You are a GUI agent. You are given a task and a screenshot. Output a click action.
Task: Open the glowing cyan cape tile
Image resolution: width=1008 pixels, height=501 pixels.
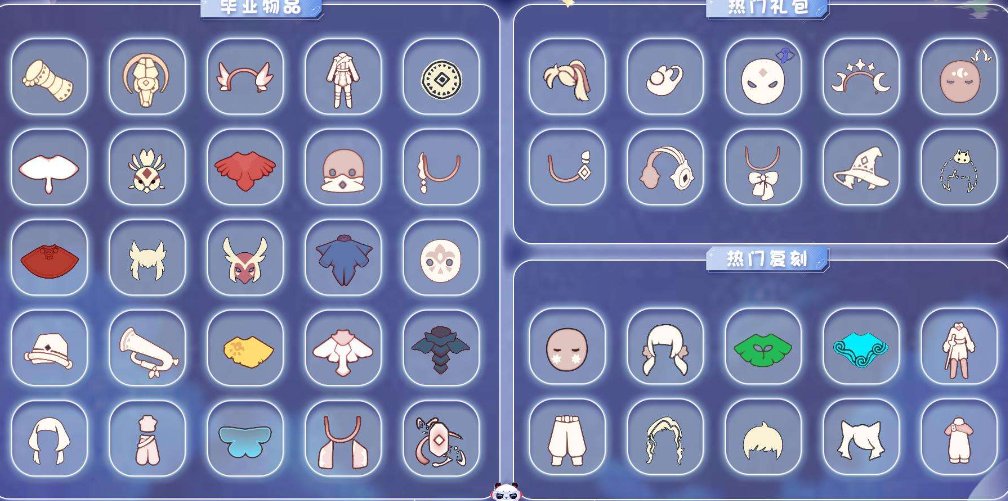pyautogui.click(x=861, y=346)
